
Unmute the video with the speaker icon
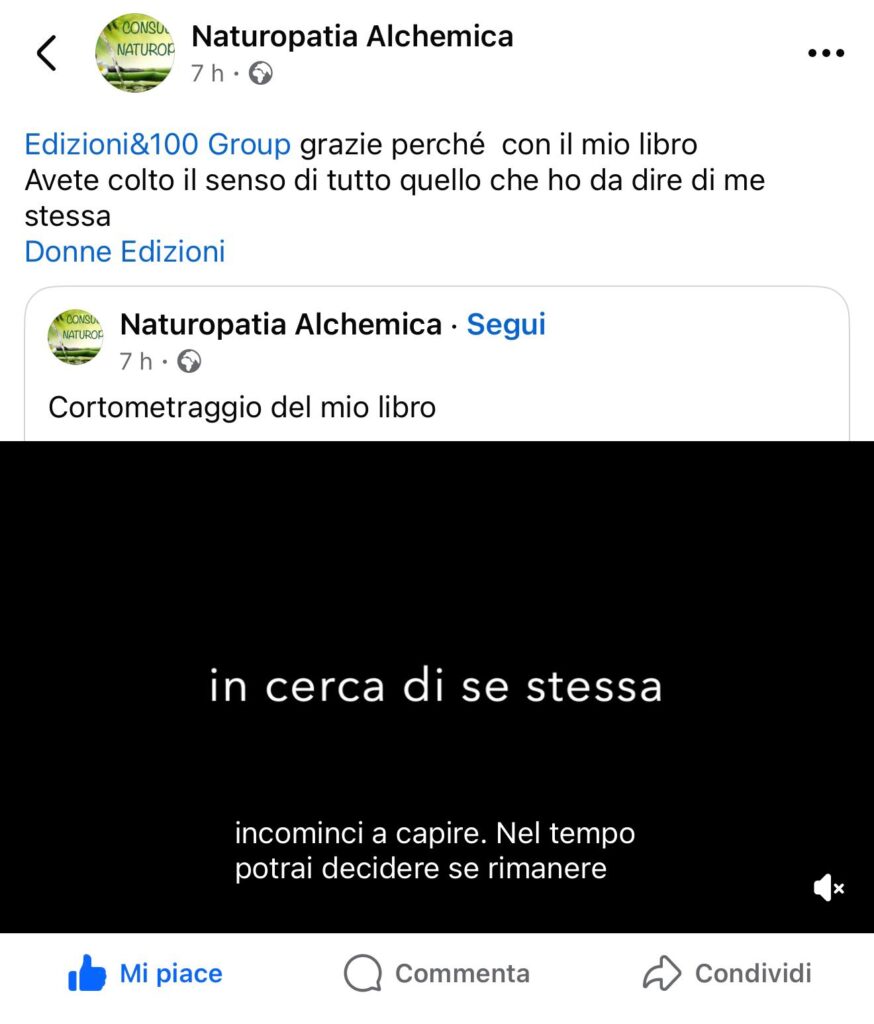pyautogui.click(x=828, y=887)
